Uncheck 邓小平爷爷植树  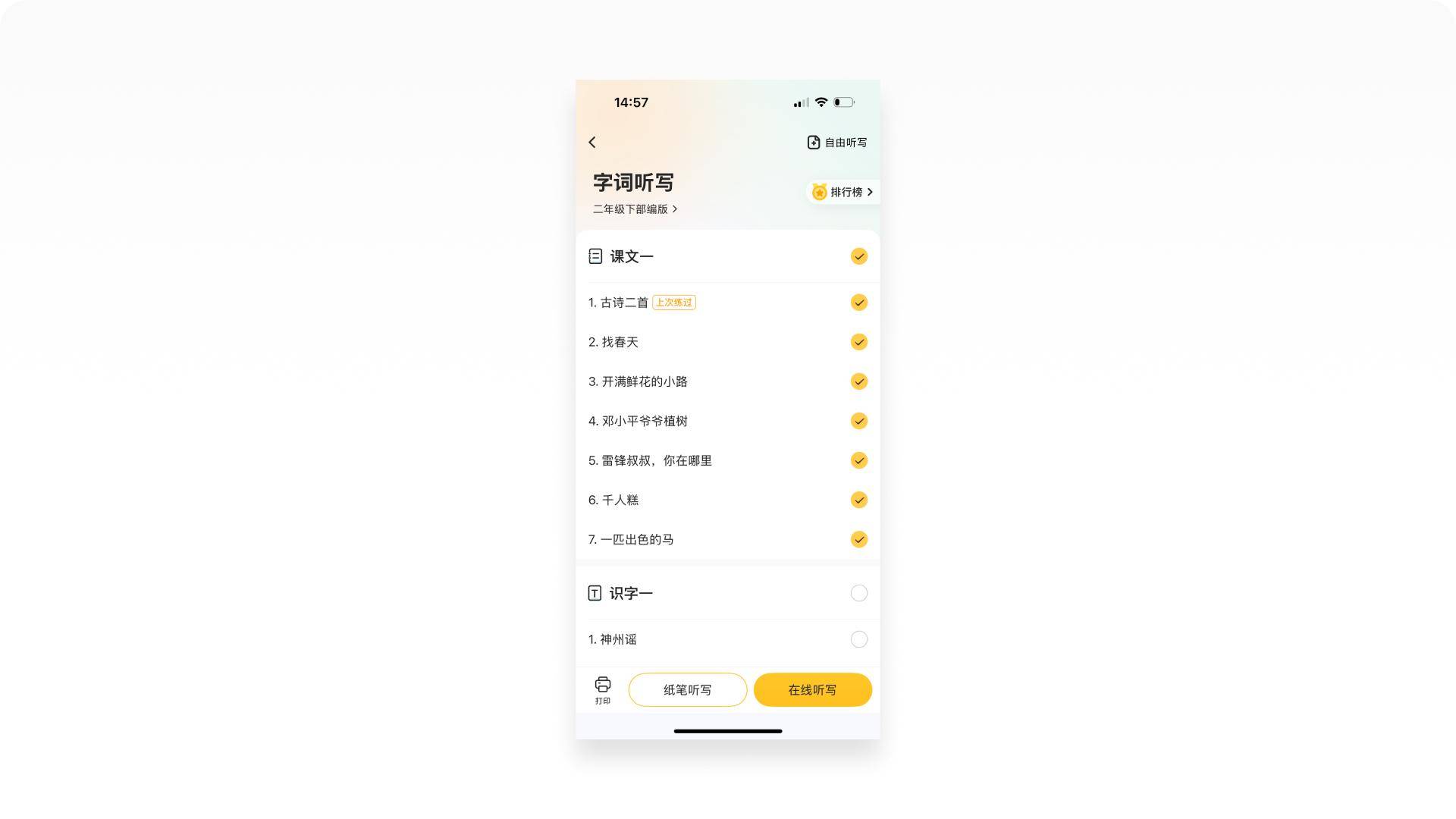pos(858,421)
